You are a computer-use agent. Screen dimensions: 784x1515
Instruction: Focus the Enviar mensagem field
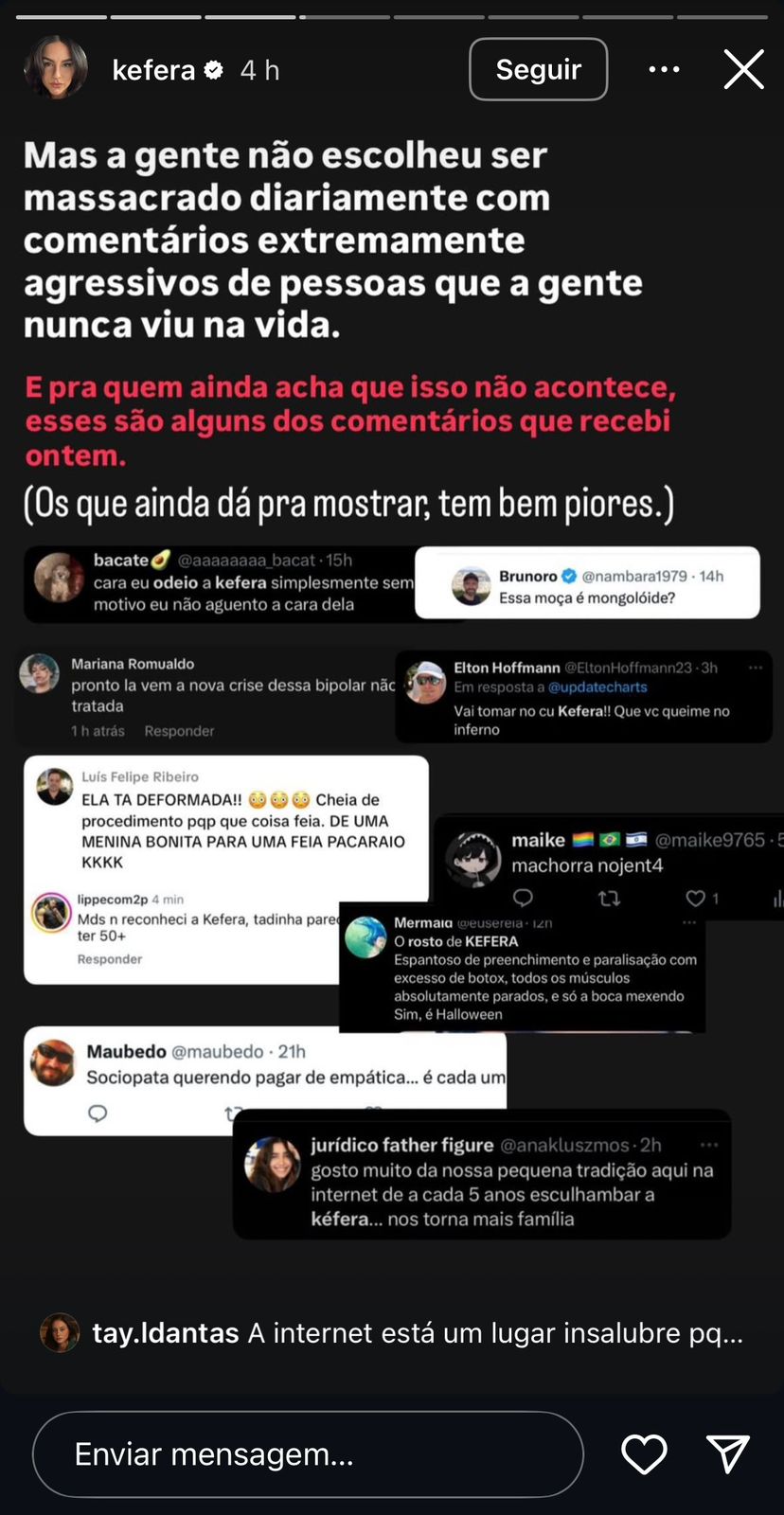[x=307, y=1454]
